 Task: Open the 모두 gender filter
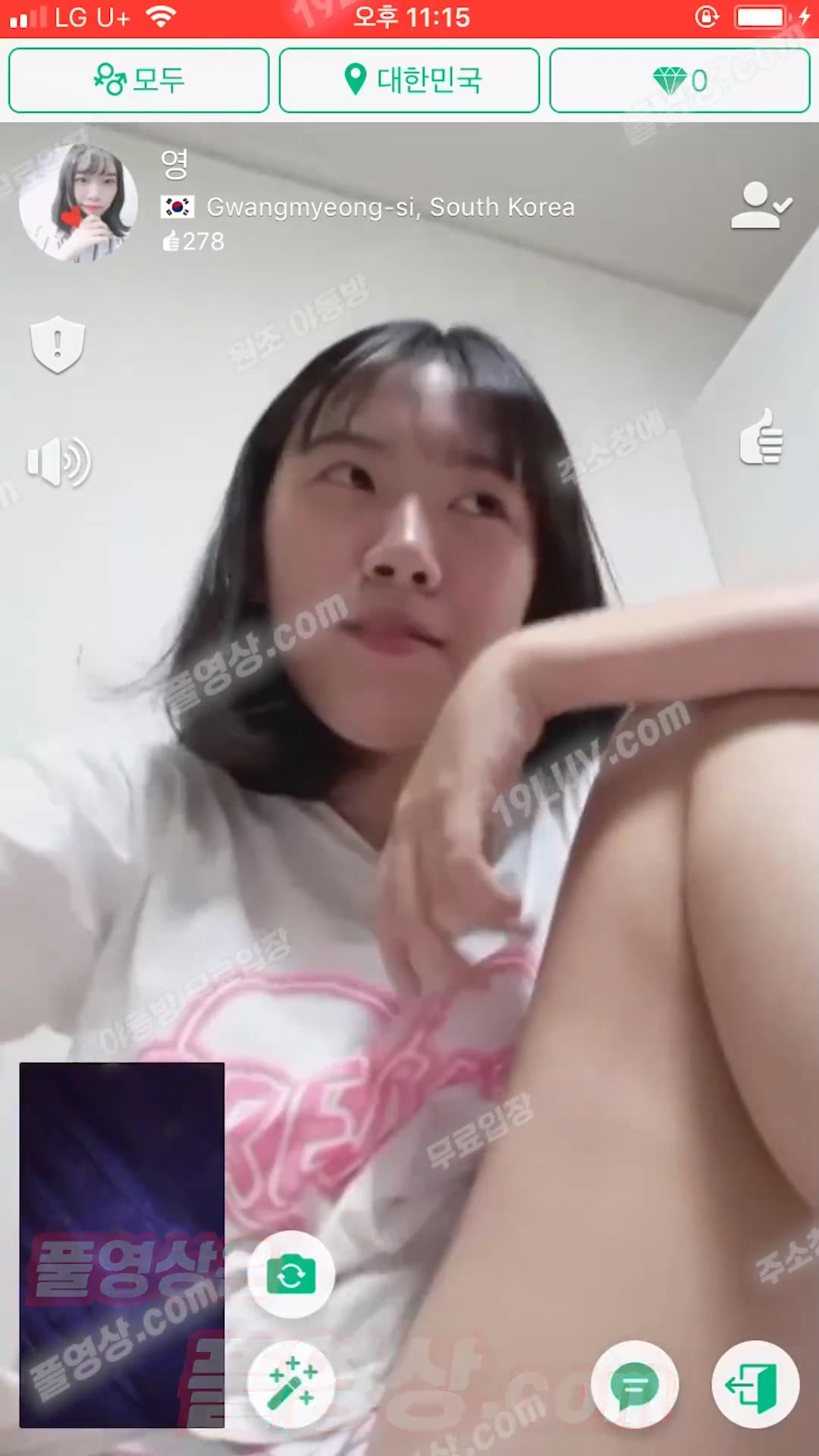139,80
